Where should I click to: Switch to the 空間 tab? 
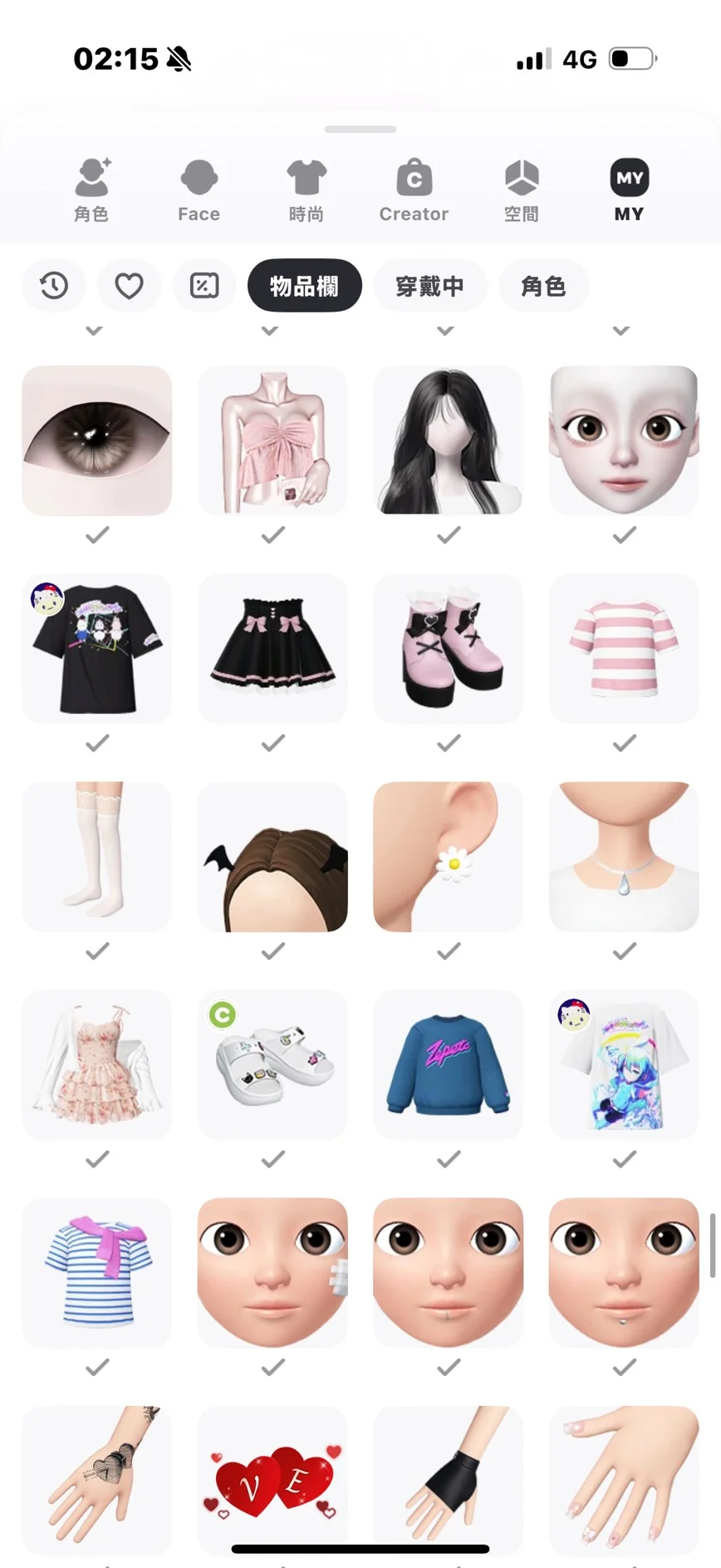coord(522,190)
